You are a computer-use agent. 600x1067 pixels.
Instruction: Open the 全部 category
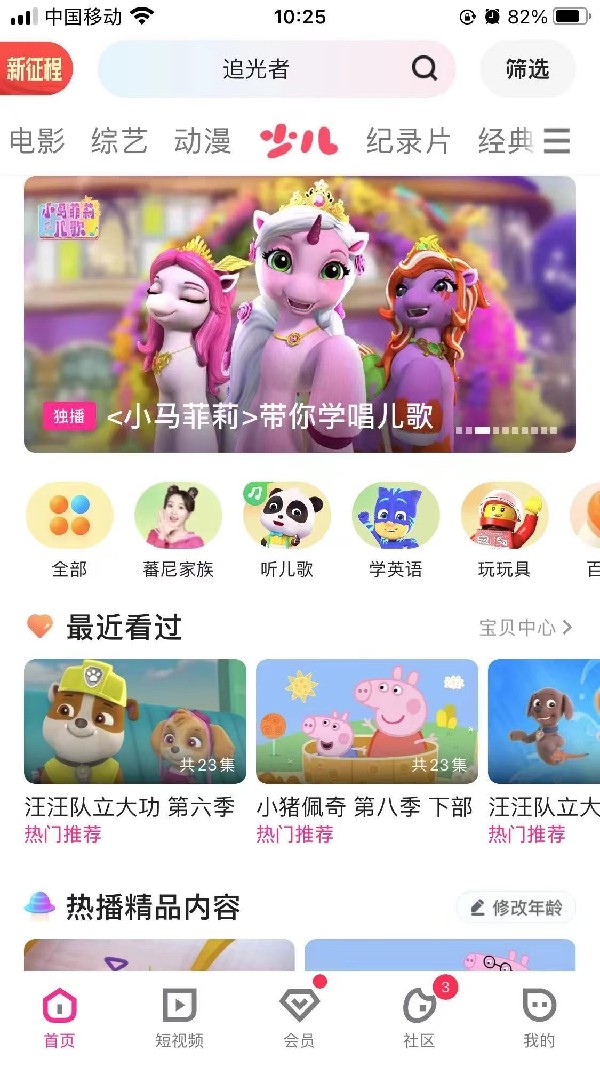point(69,528)
